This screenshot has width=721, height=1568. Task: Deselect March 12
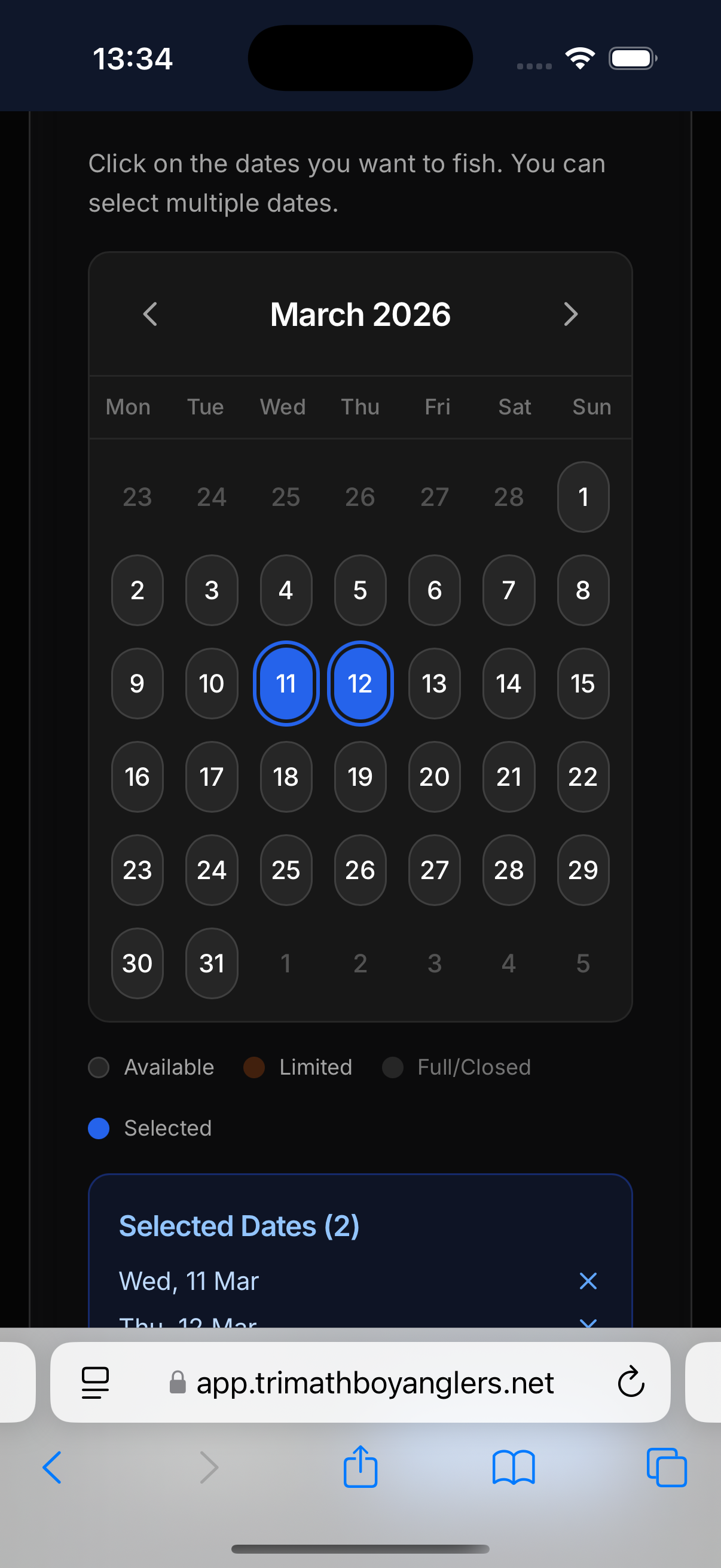(x=359, y=683)
